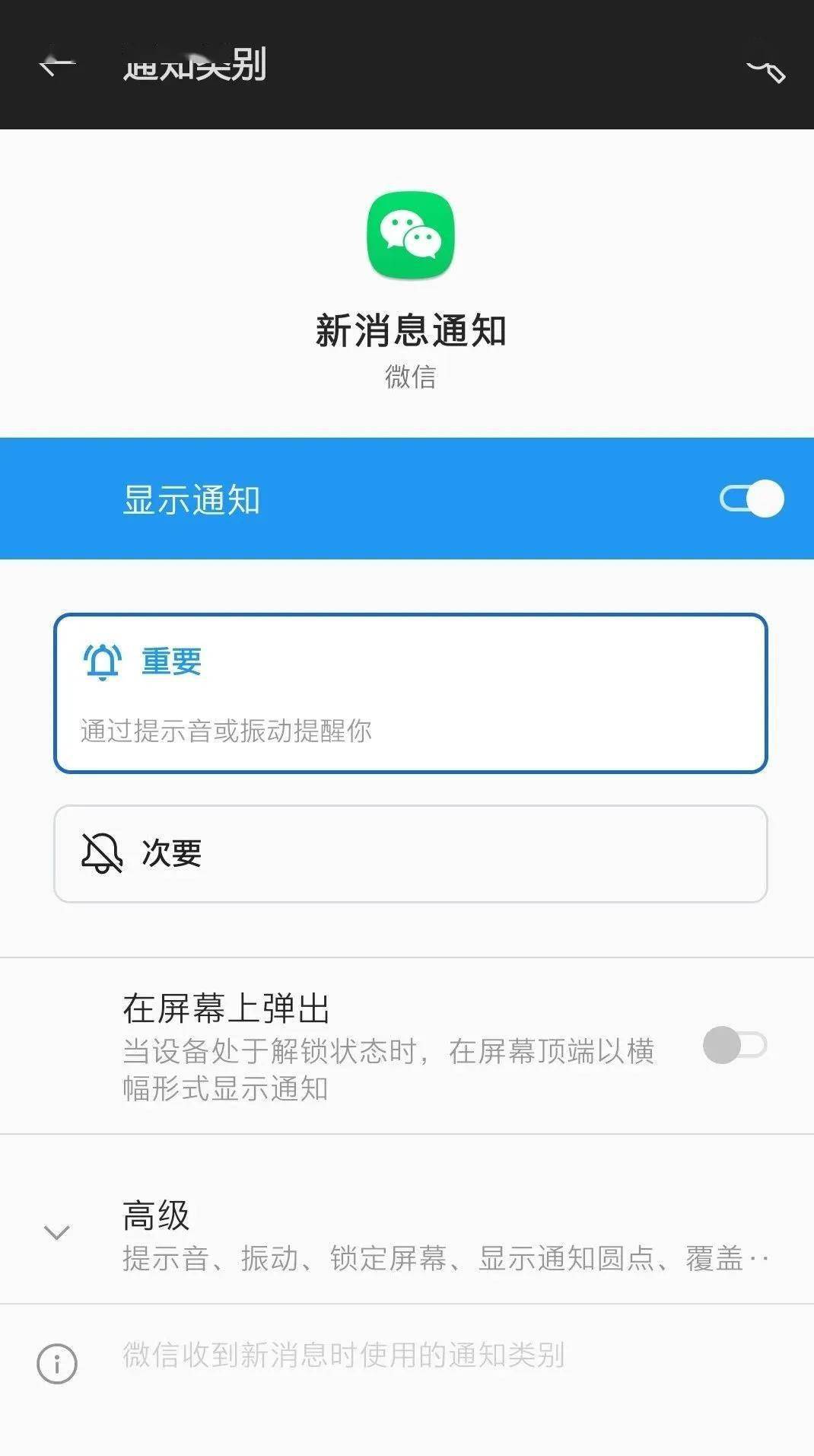This screenshot has width=814, height=1456.
Task: Choose the 次要 silent option
Action: click(x=411, y=854)
